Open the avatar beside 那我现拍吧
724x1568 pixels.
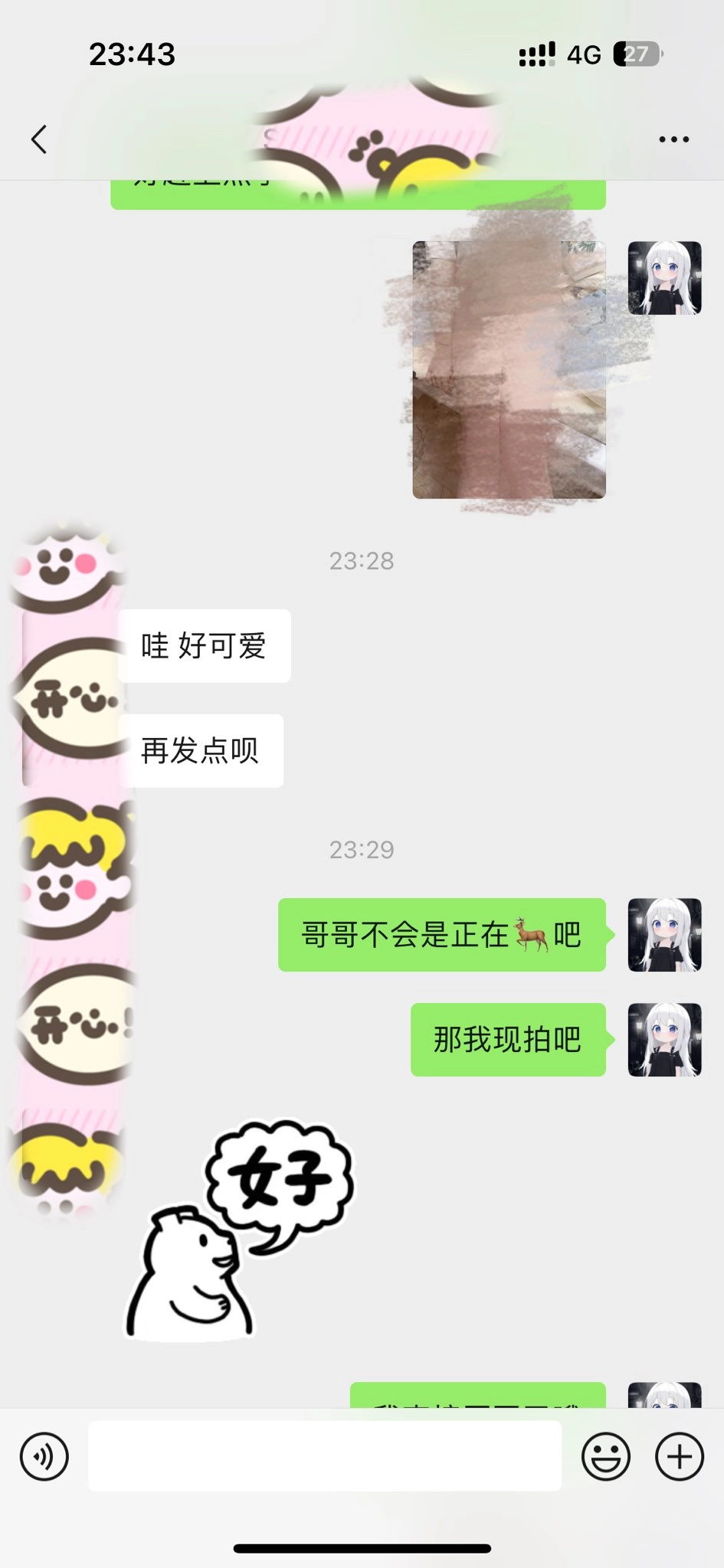click(664, 1040)
